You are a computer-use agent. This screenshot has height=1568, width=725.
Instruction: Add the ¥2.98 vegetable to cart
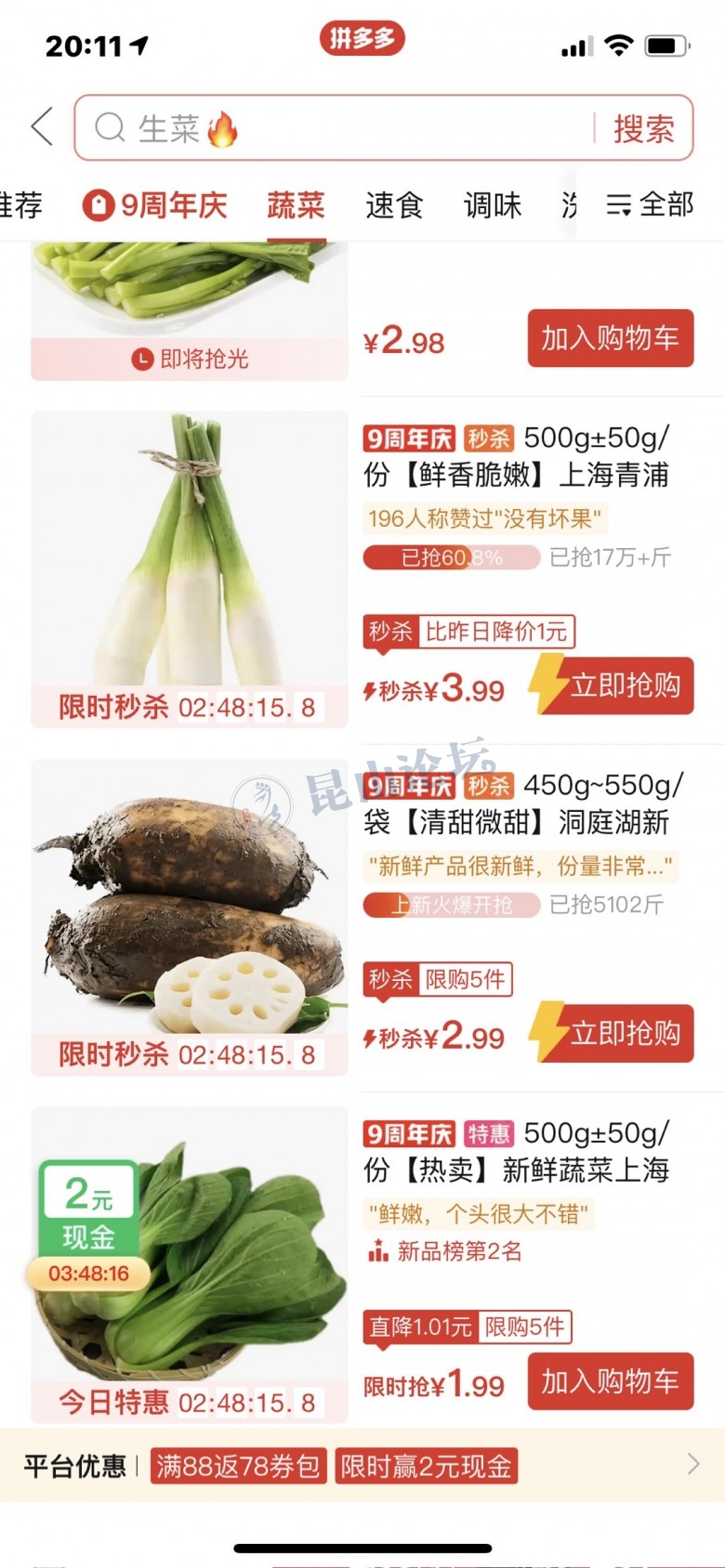tap(611, 338)
